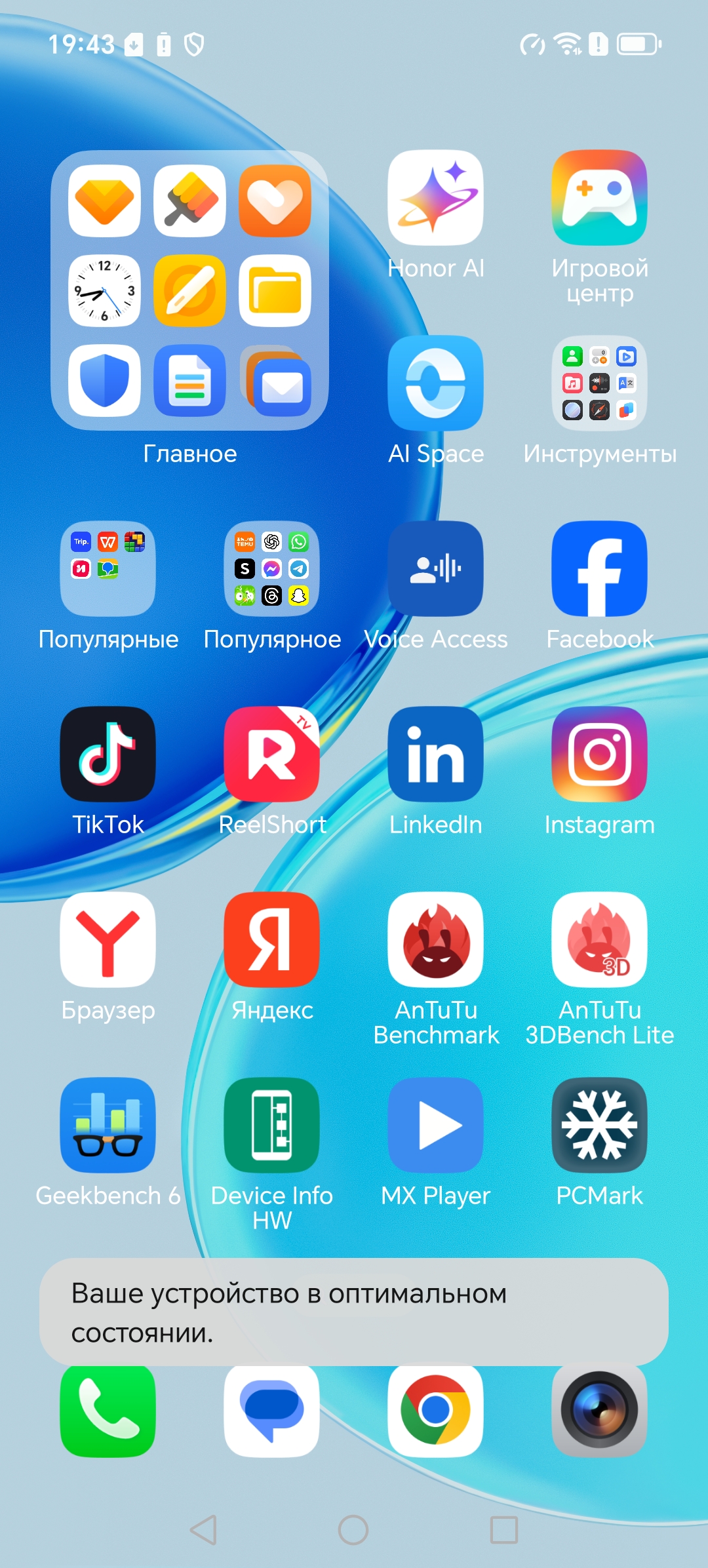Open AI Space
The height and width of the screenshot is (1568, 708).
pyautogui.click(x=435, y=383)
